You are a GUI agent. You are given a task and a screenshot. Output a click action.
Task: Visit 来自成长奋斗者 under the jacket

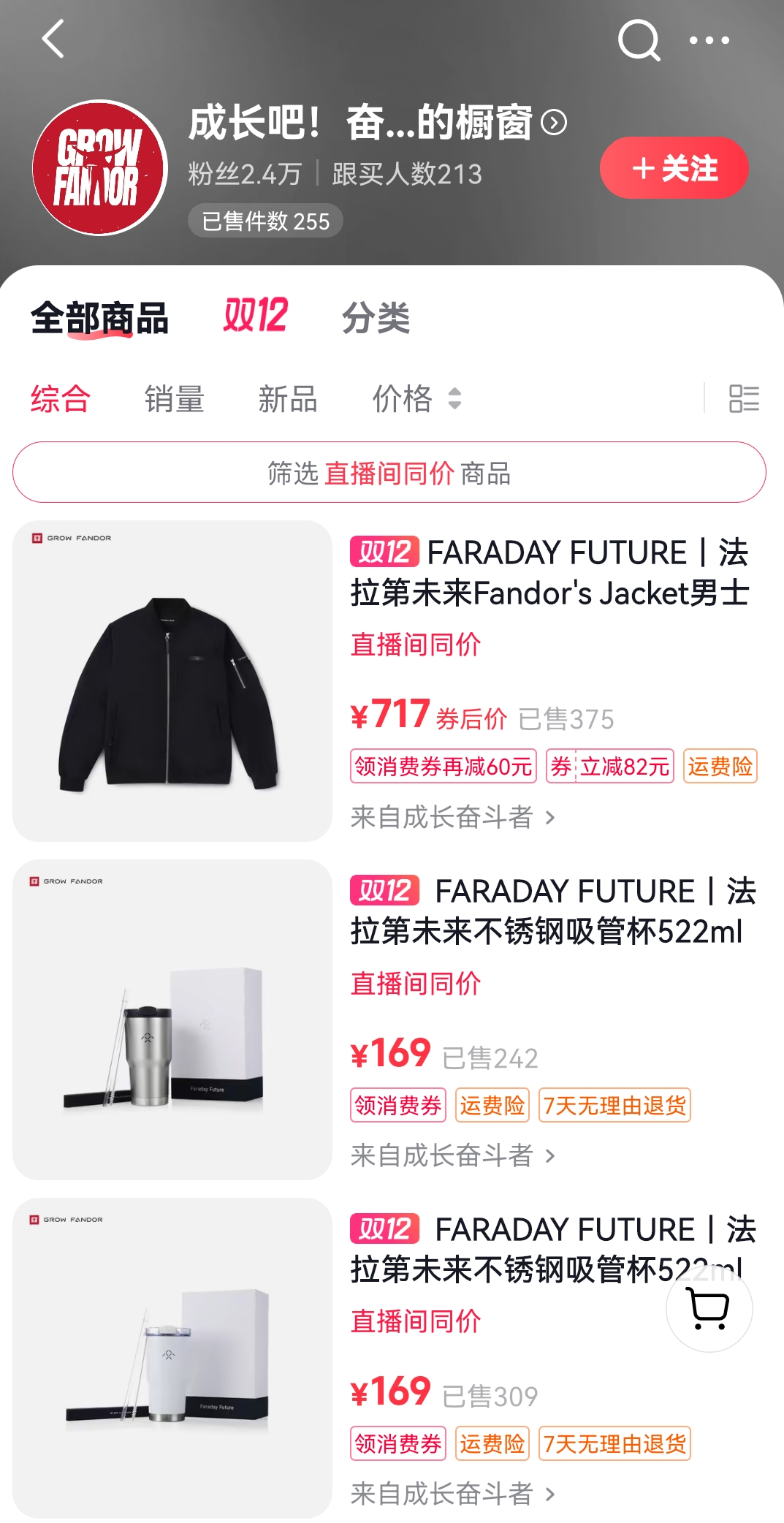coord(453,817)
